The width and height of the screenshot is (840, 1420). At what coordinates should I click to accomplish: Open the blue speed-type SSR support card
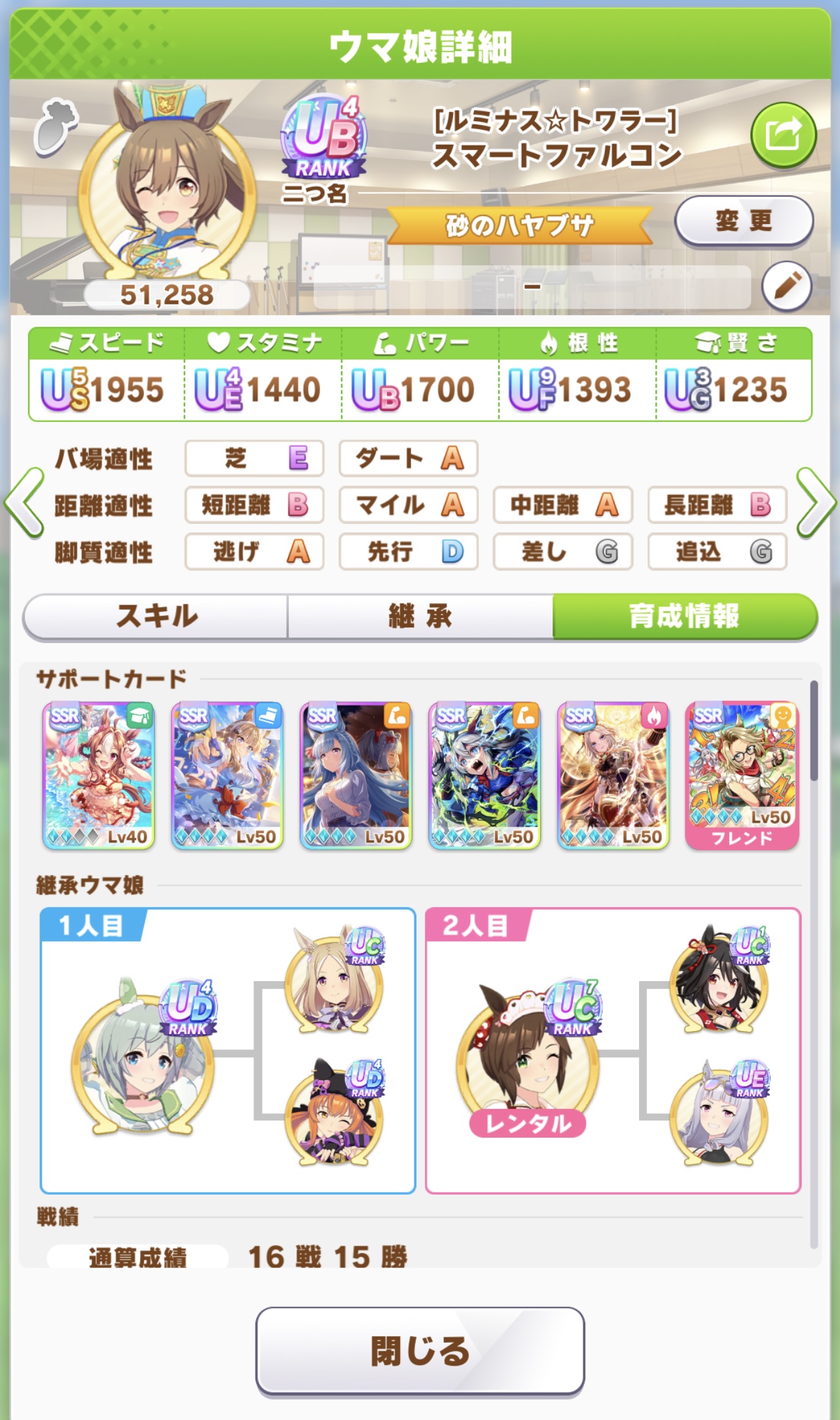click(227, 775)
